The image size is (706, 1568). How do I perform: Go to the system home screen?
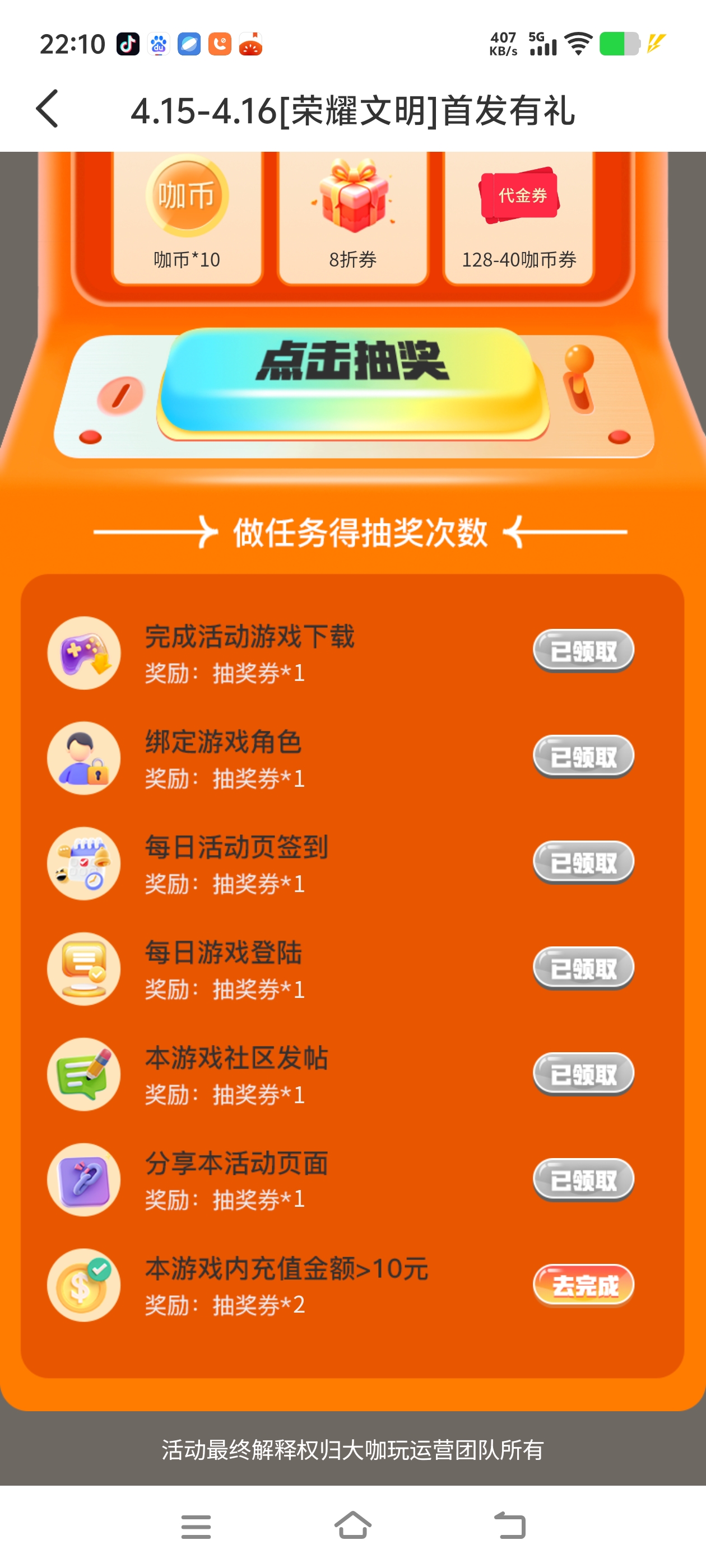[x=352, y=1526]
